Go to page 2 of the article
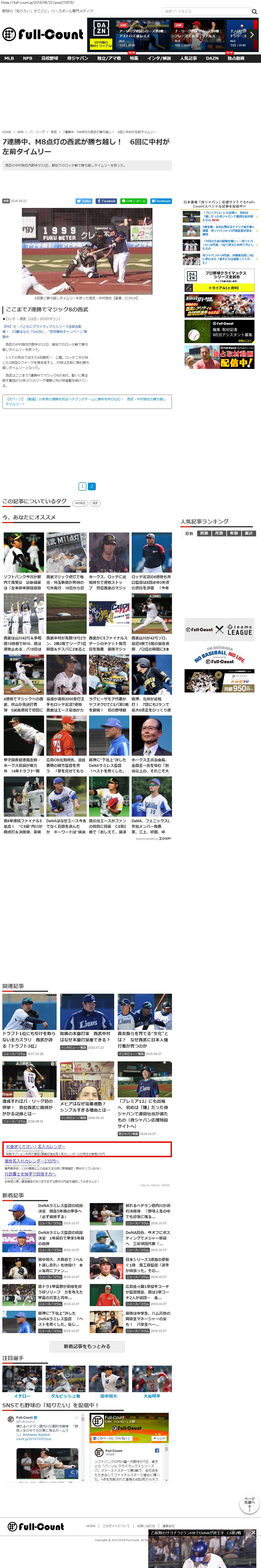Viewport: 261px width, 1568px height. click(92, 486)
